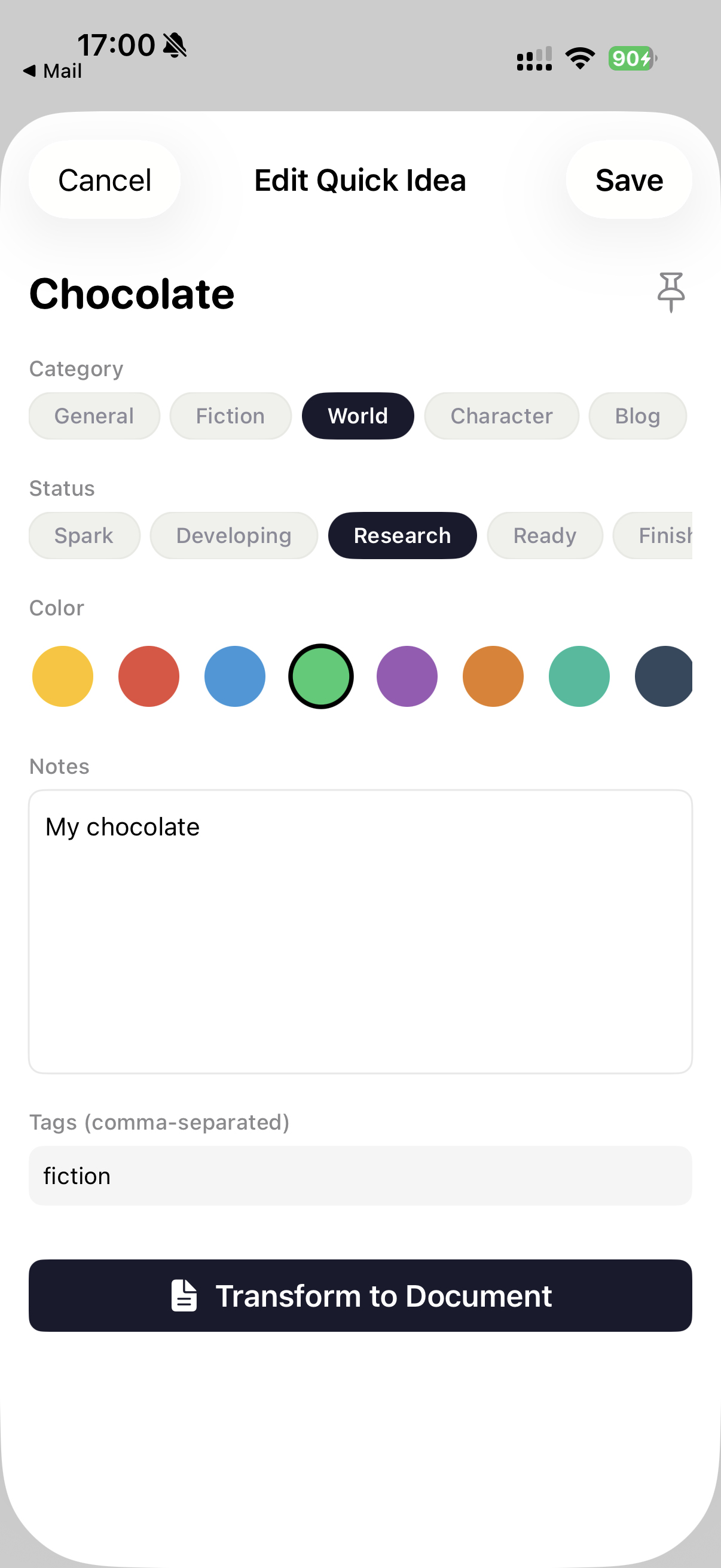Viewport: 721px width, 1568px height.
Task: Select the blue color swatch
Action: pyautogui.click(x=235, y=676)
